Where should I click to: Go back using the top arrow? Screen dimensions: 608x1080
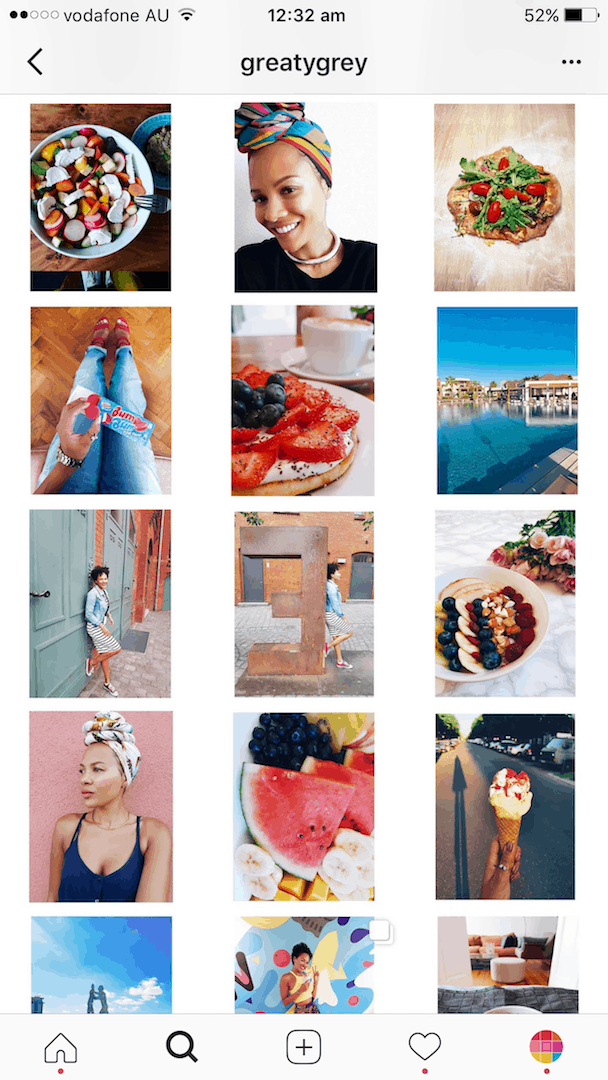(35, 62)
